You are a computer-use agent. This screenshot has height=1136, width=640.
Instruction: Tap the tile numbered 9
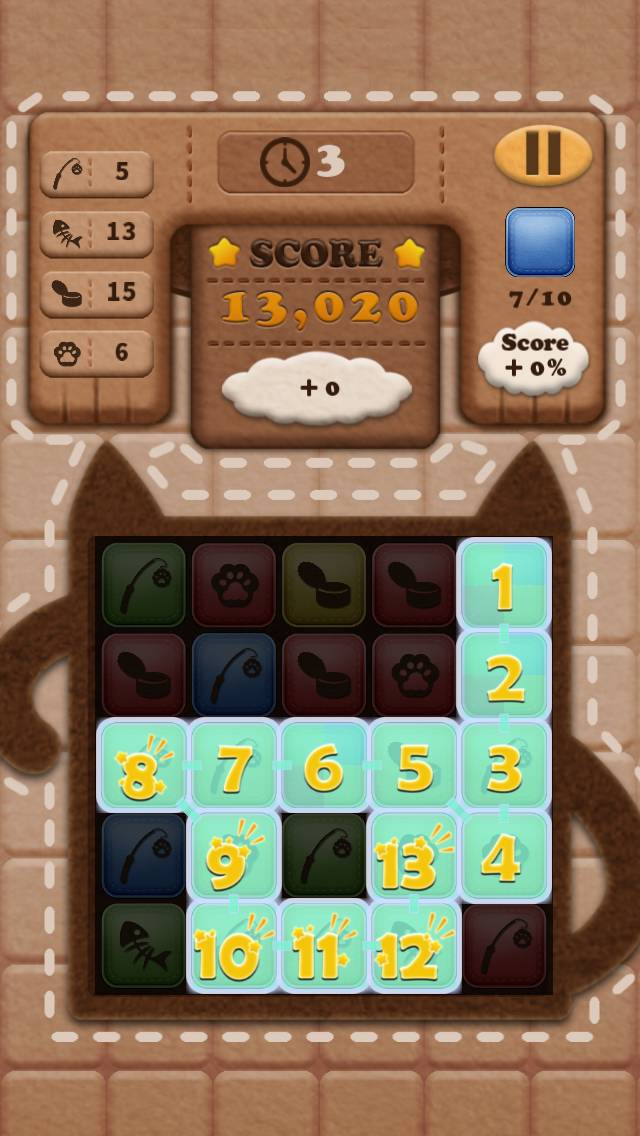[234, 857]
